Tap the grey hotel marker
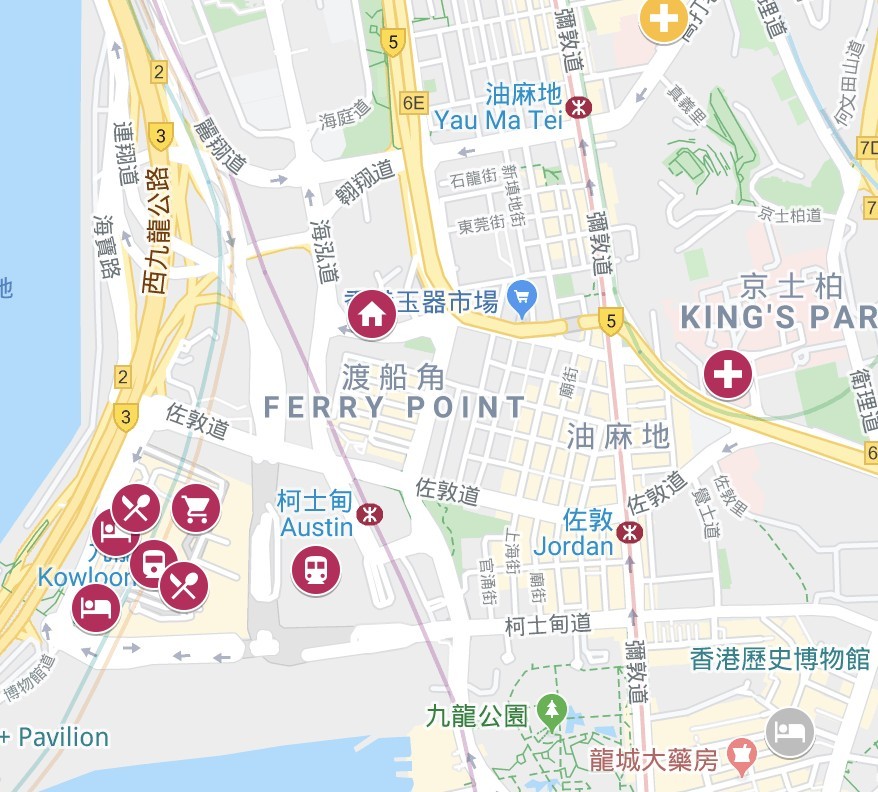Viewport: 878px width, 792px height. coord(790,732)
